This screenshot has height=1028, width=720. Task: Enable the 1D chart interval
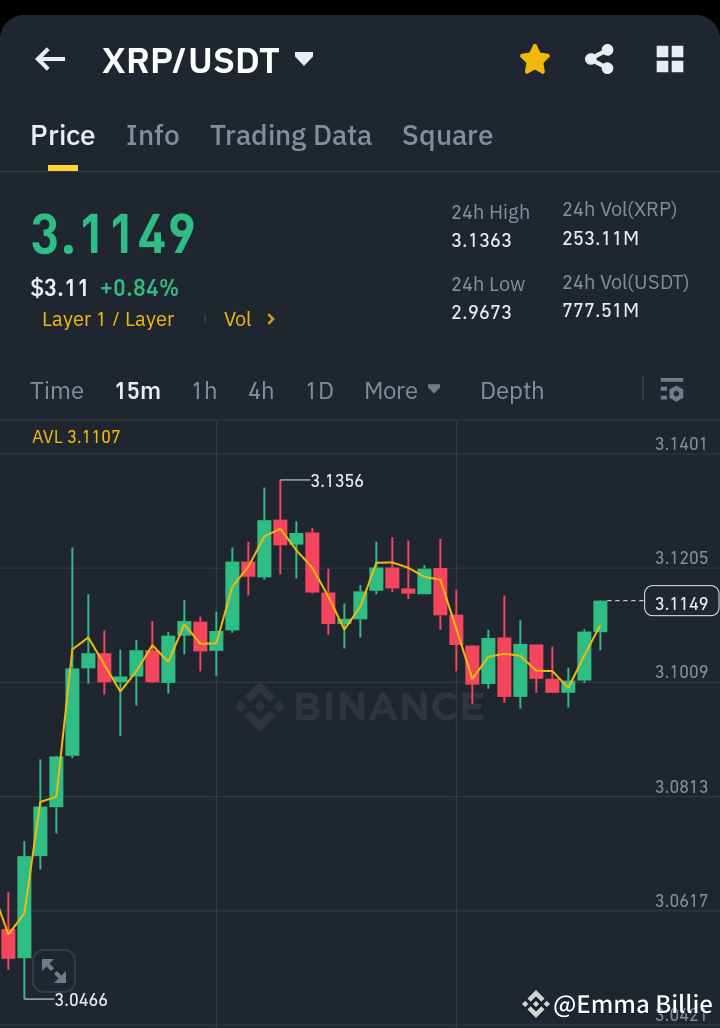(319, 391)
